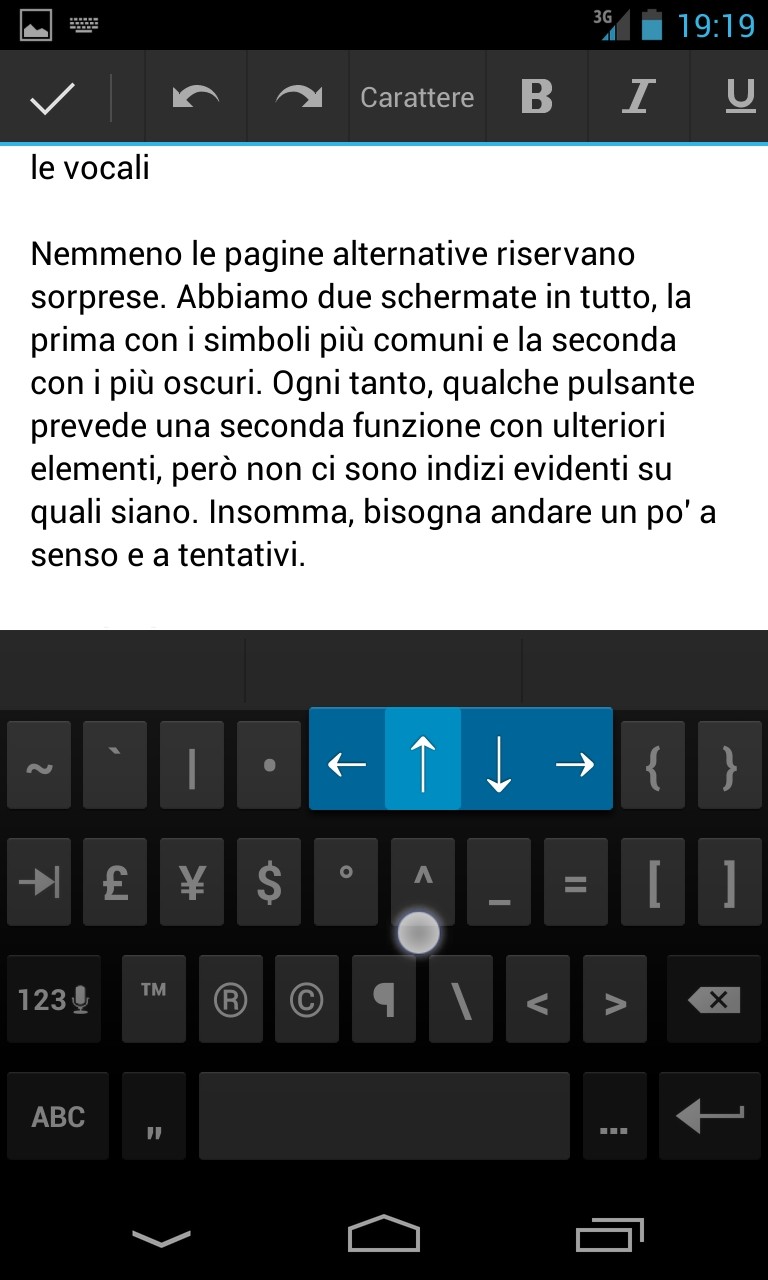
Task: Confirm edits with the checkmark icon
Action: (x=52, y=97)
